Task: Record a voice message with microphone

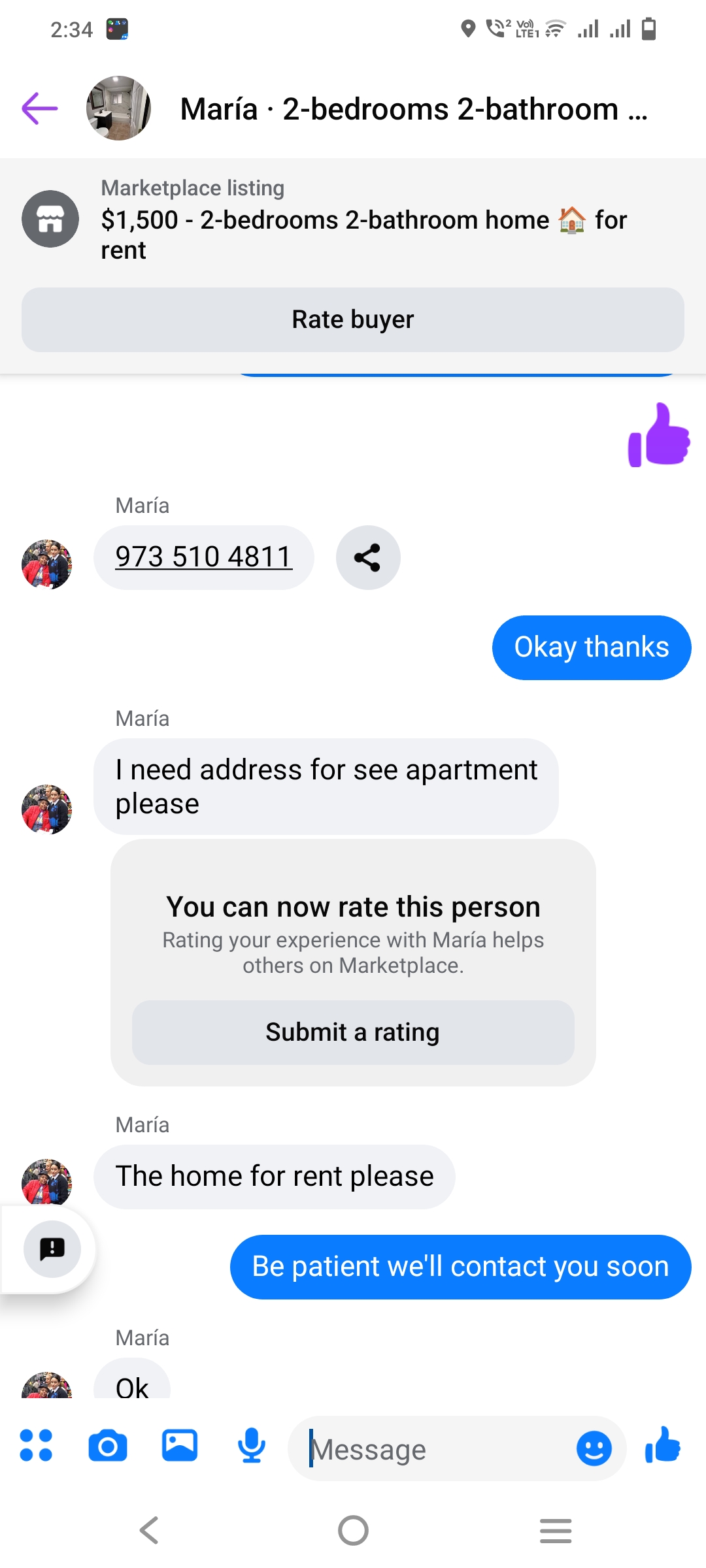Action: pyautogui.click(x=252, y=1445)
